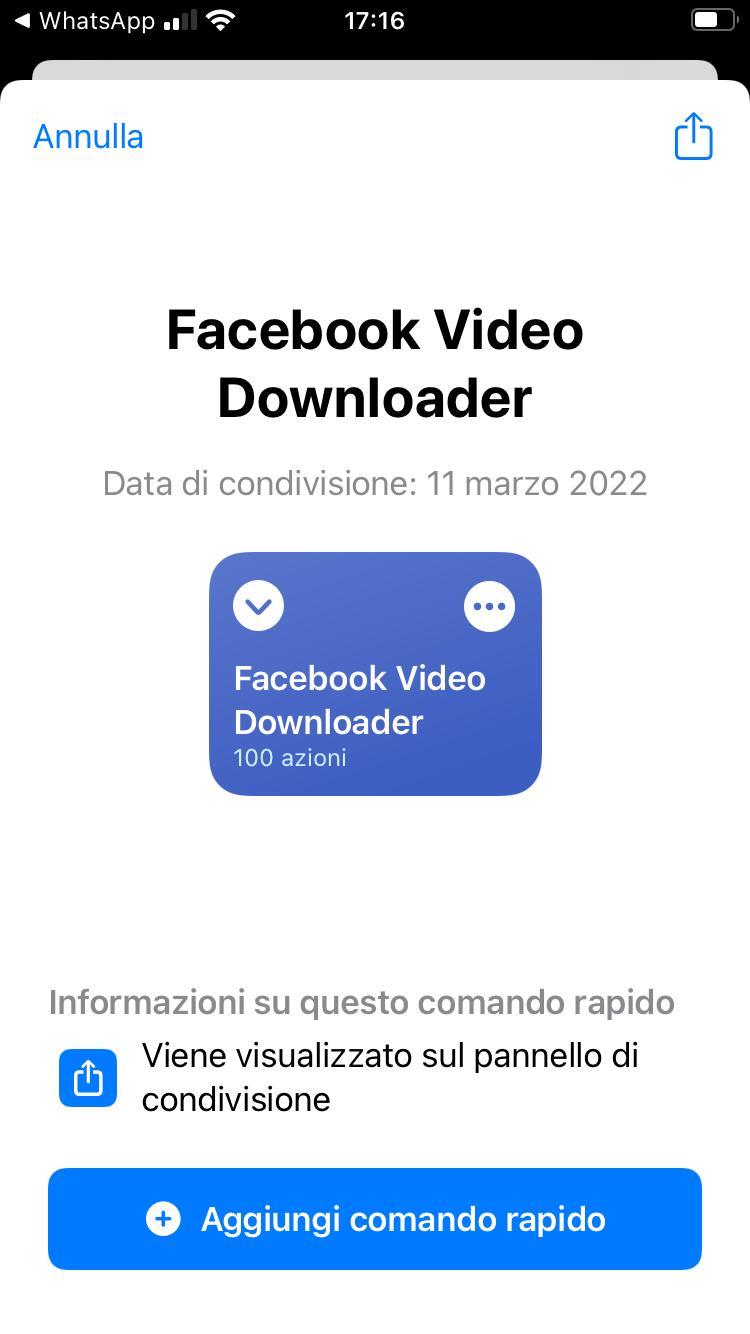Tap Aggiungi comando rapido
Viewport: 750px width, 1334px height.
[x=375, y=1219]
